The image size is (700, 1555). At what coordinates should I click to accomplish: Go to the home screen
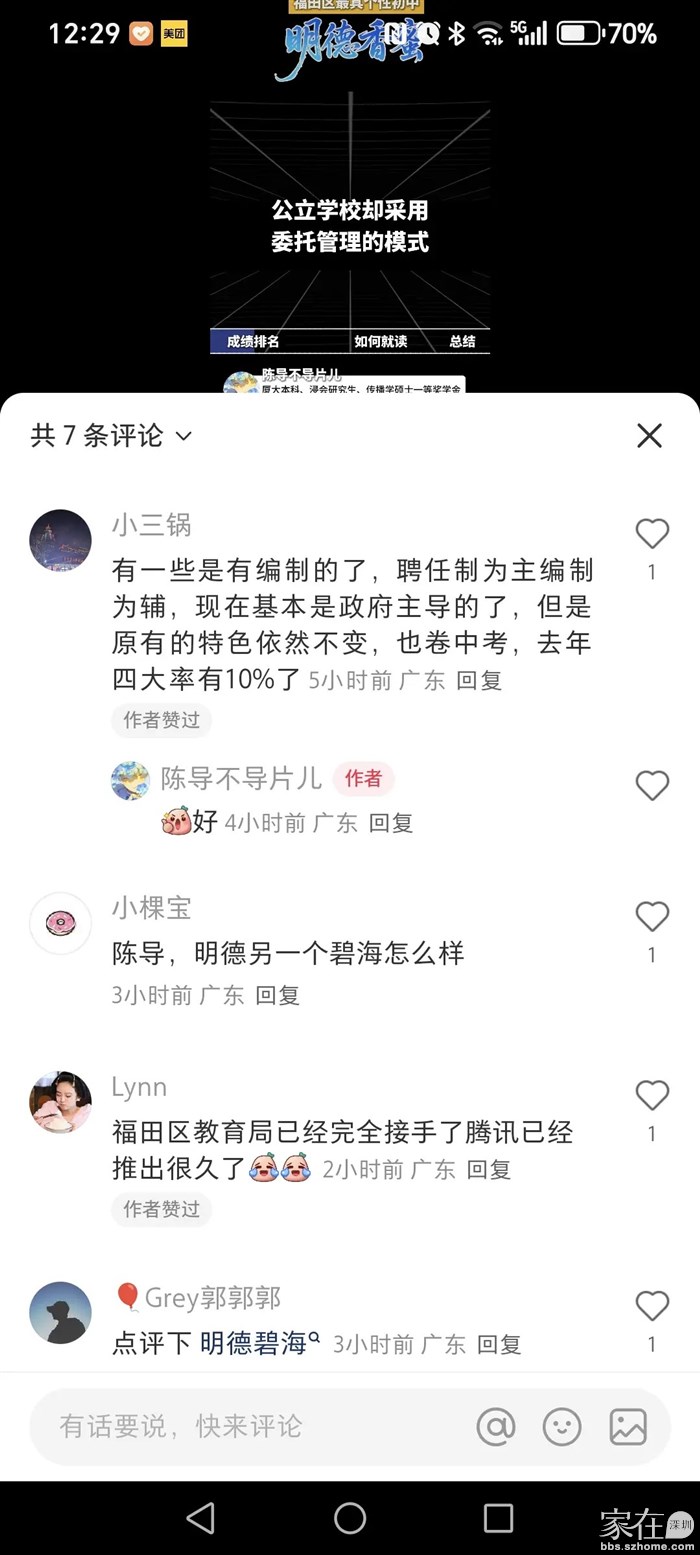[x=350, y=1517]
